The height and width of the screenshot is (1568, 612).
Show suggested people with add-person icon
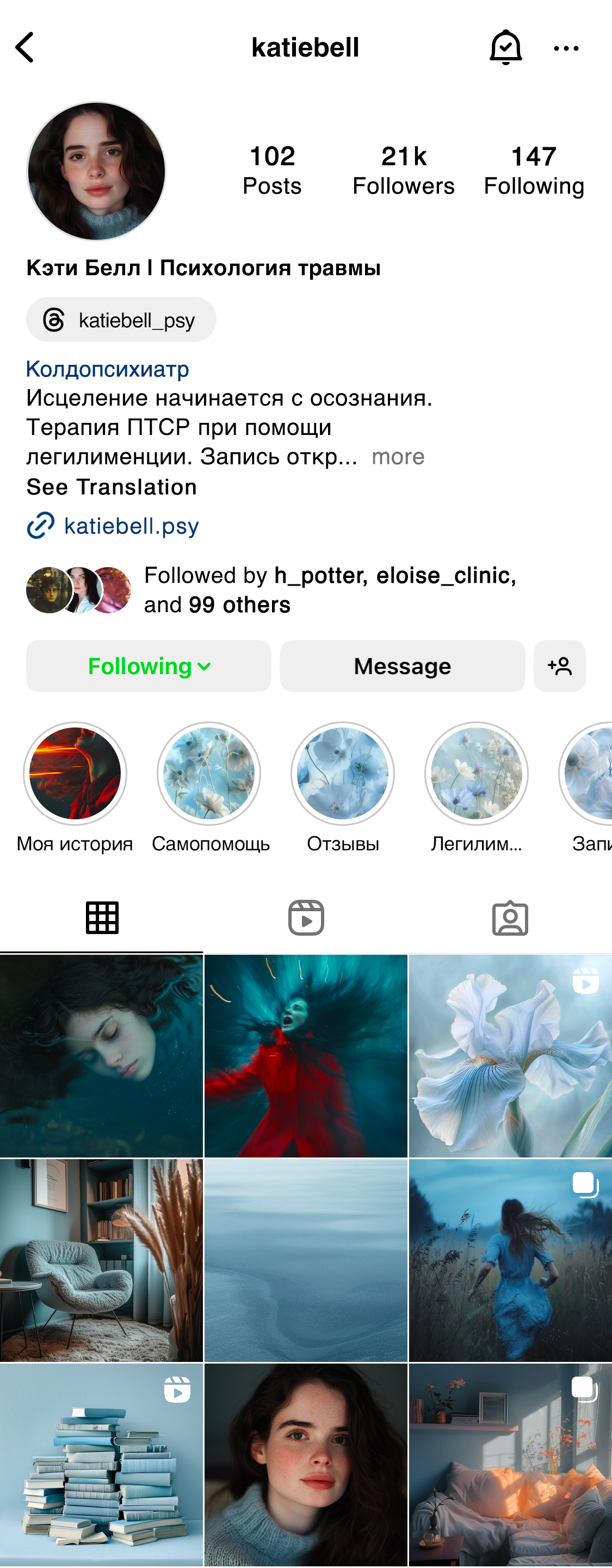click(x=560, y=666)
